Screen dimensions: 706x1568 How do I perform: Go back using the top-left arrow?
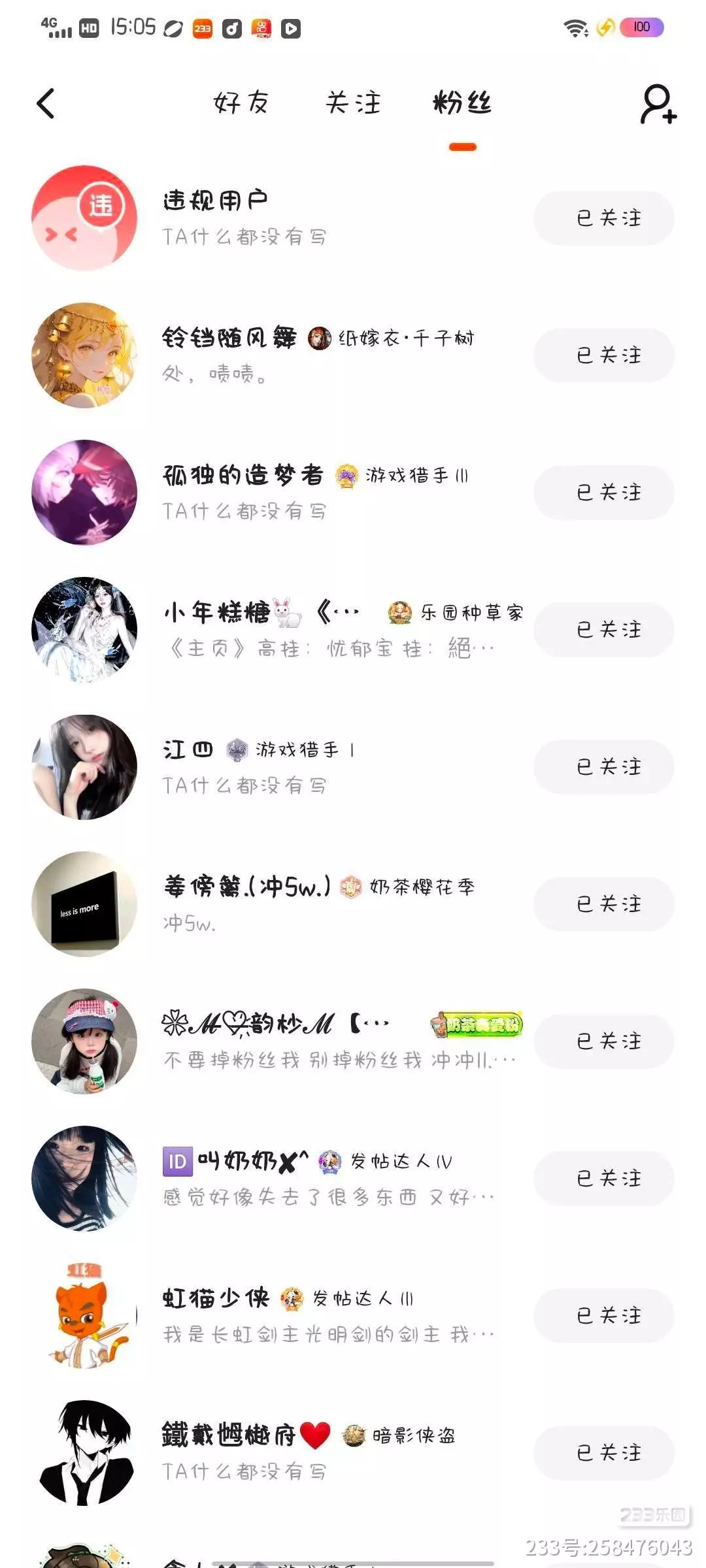pos(46,104)
